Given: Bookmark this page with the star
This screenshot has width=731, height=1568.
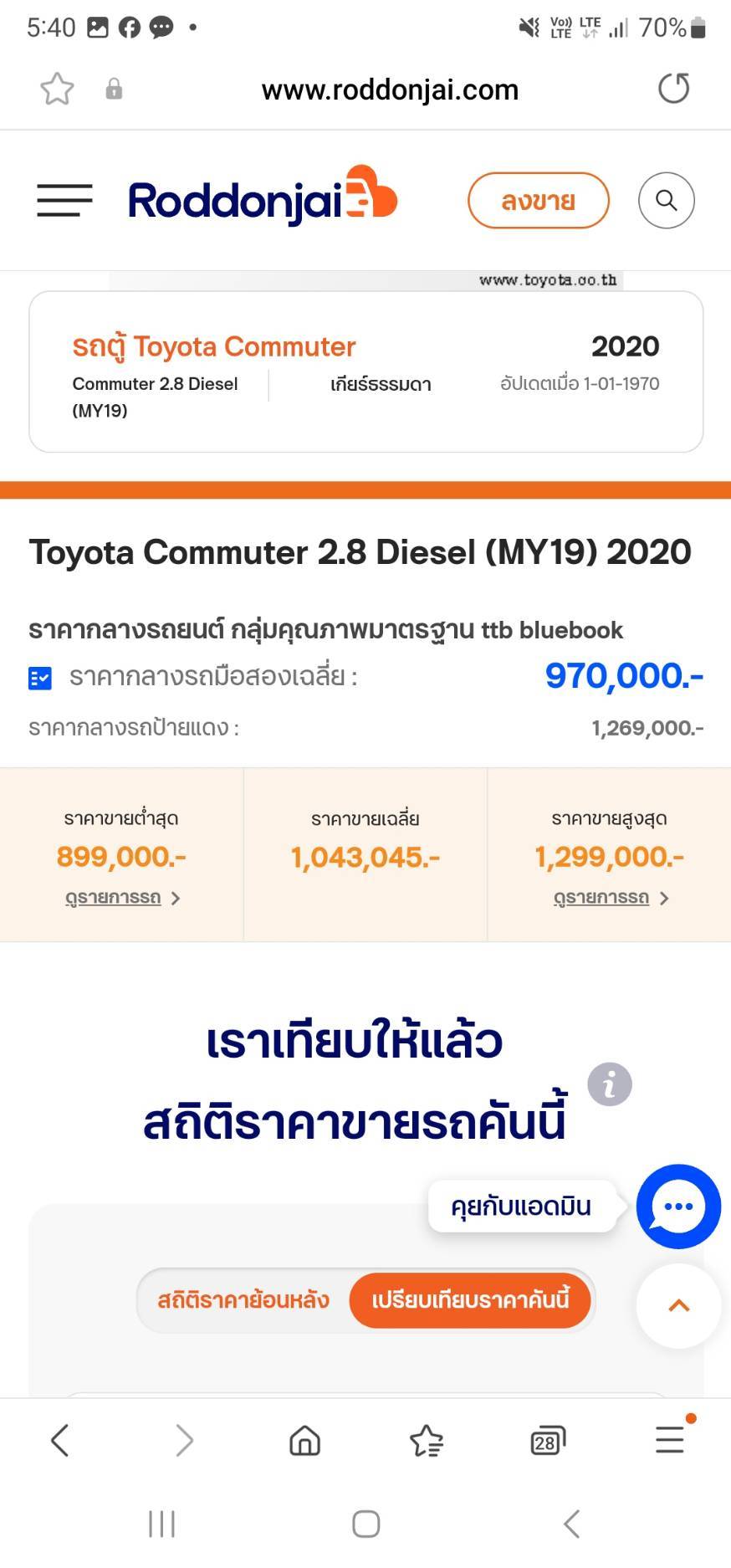Looking at the screenshot, I should [57, 89].
